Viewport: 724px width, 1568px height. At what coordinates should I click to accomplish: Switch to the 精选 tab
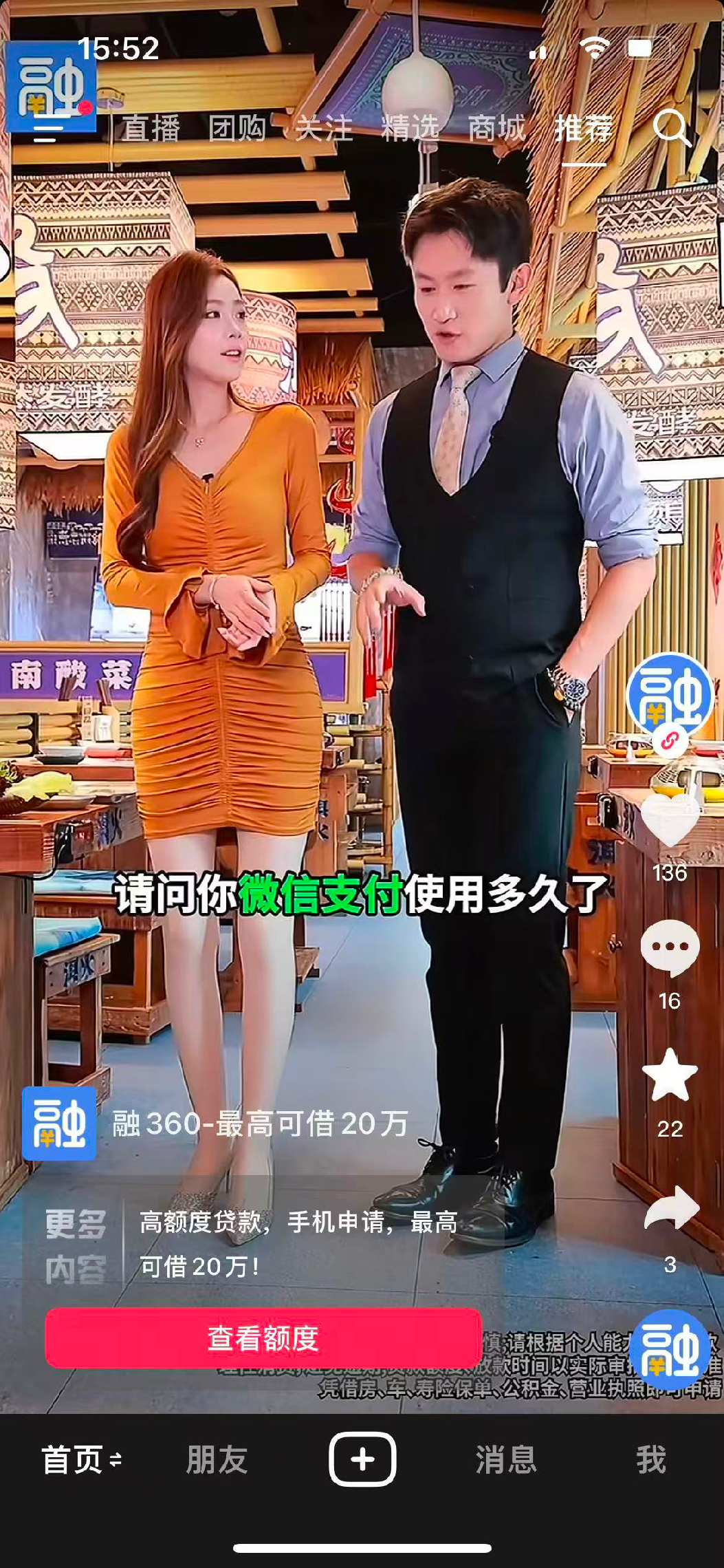tap(410, 129)
